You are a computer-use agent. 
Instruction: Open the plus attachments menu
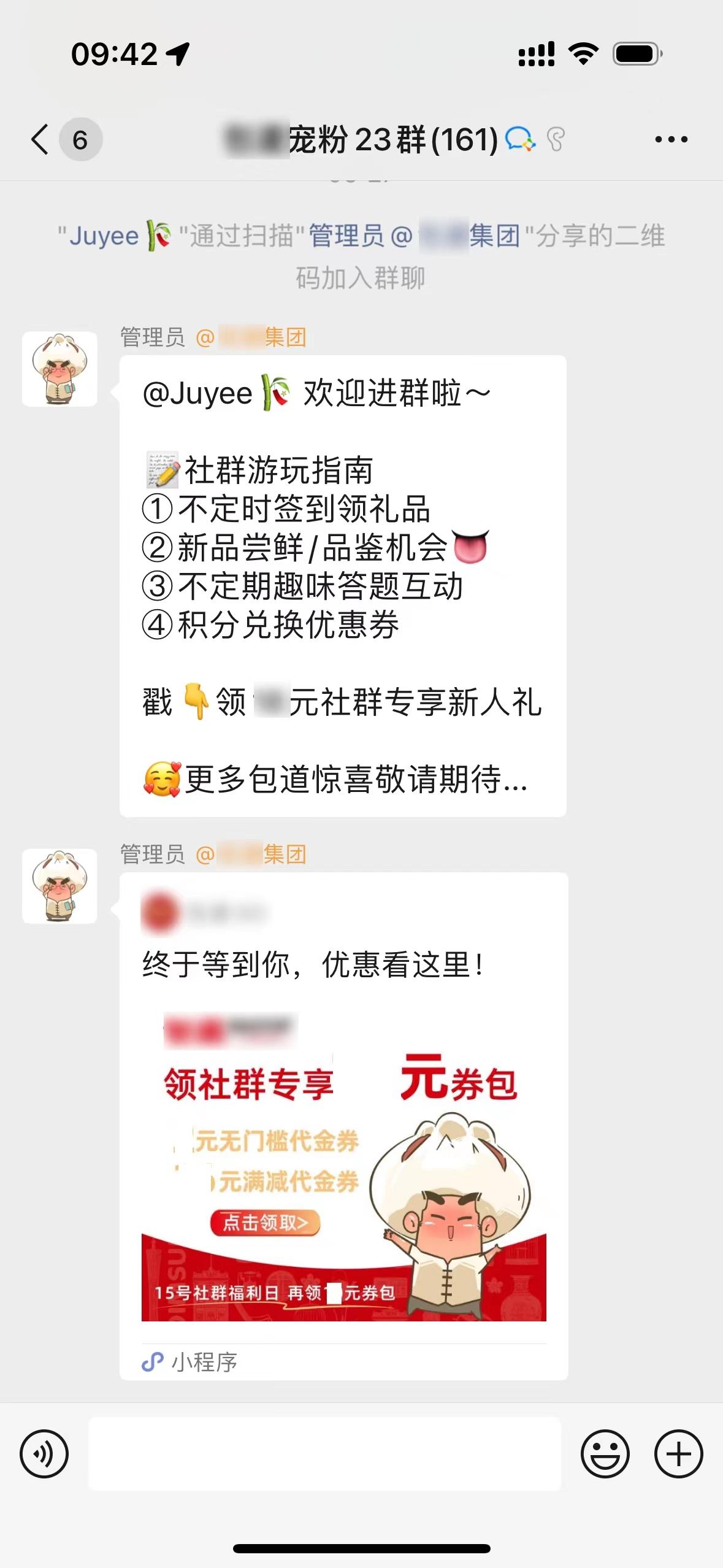point(678,1454)
